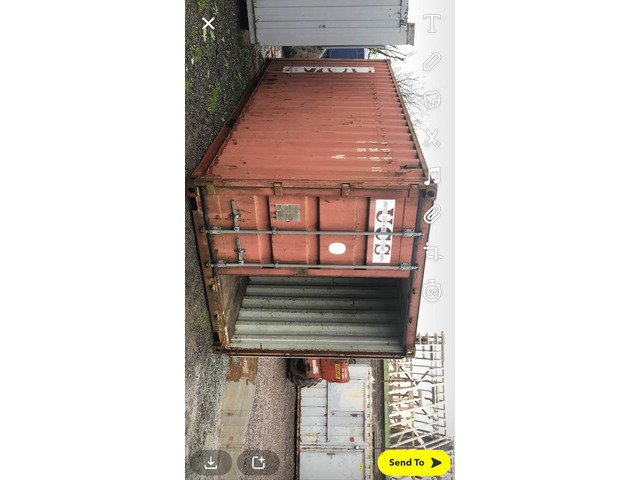This screenshot has width=640, height=480.
Task: Save the snap to Memories
Action: tap(211, 462)
